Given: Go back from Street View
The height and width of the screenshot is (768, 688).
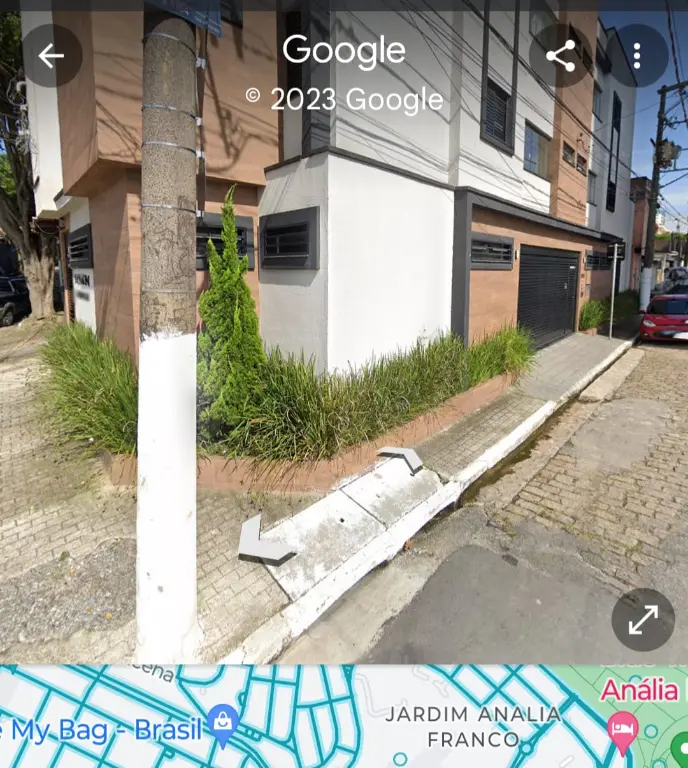Looking at the screenshot, I should (x=51, y=55).
